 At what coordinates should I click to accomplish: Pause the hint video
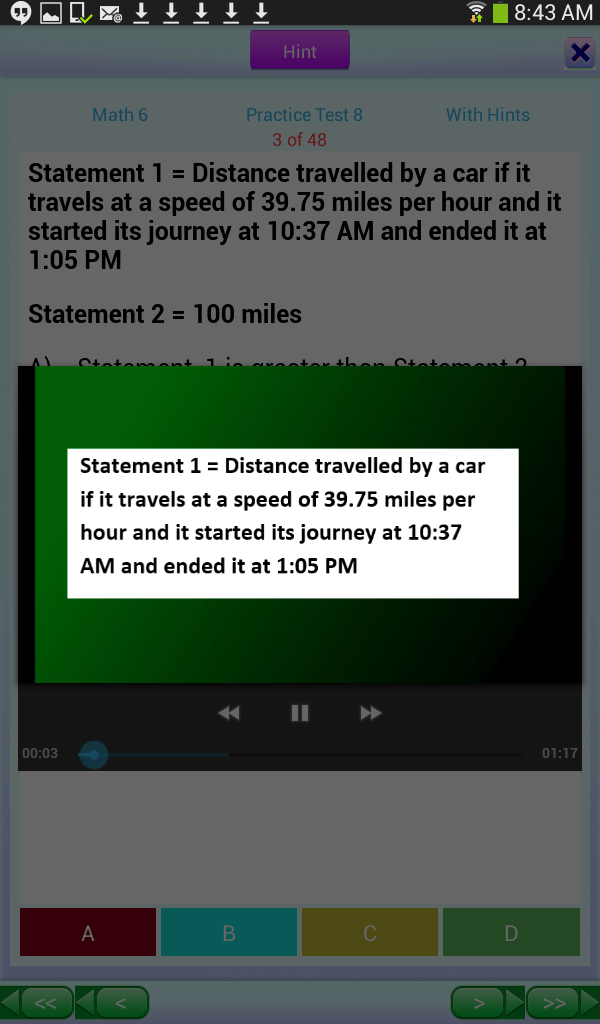(x=300, y=712)
